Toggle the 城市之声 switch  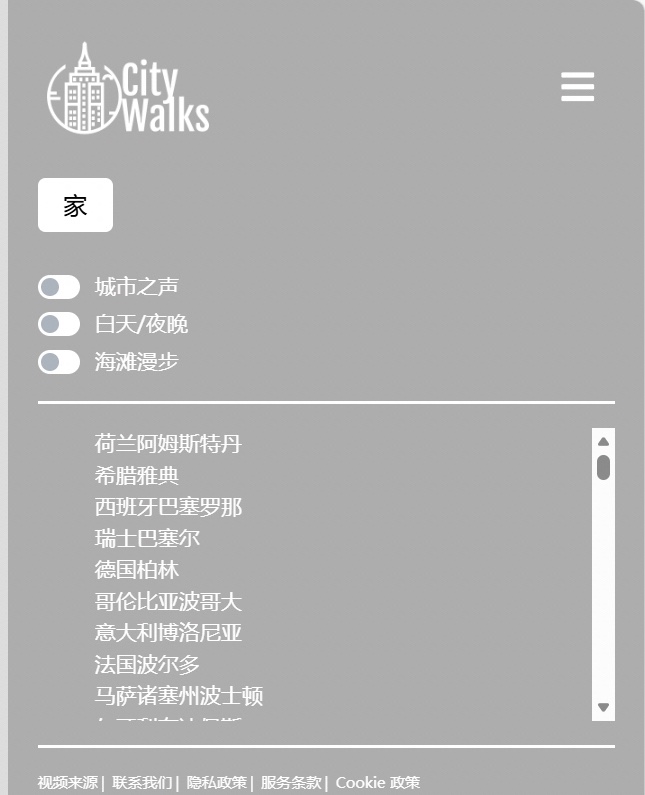pyautogui.click(x=59, y=287)
